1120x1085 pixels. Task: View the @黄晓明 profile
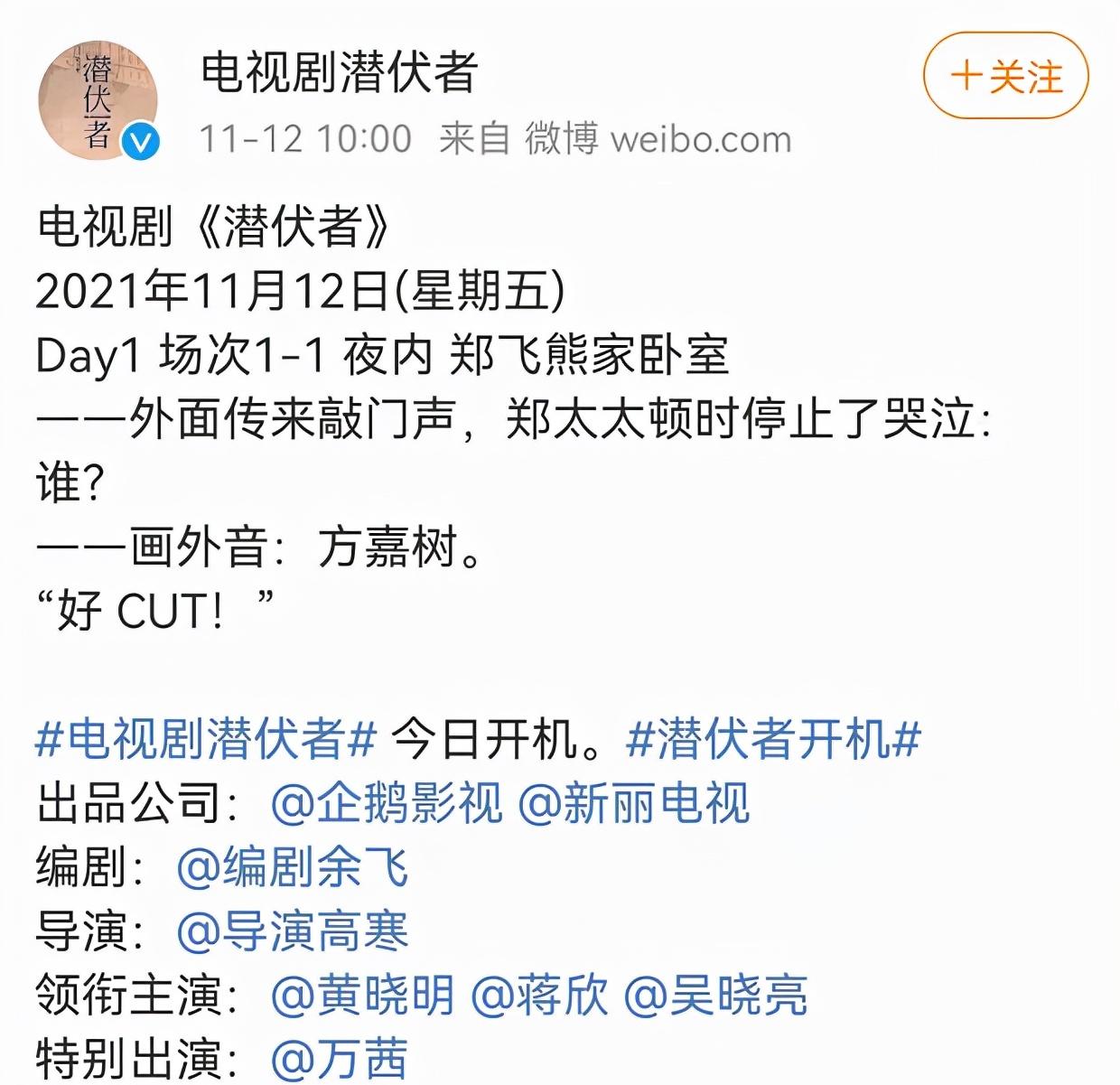pyautogui.click(x=363, y=995)
